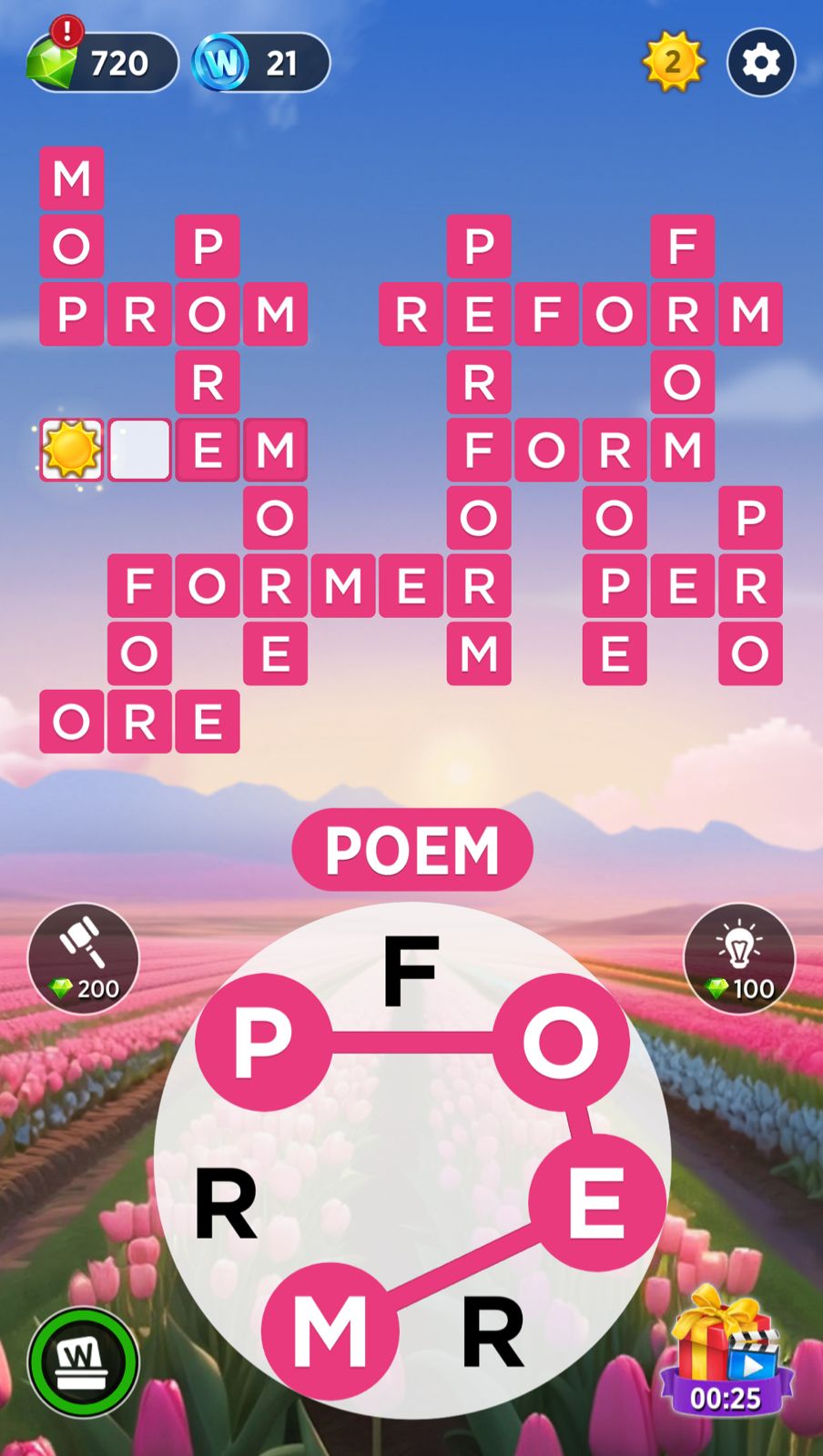Select the letter E in the wheel
The image size is (823, 1456).
(x=596, y=1203)
